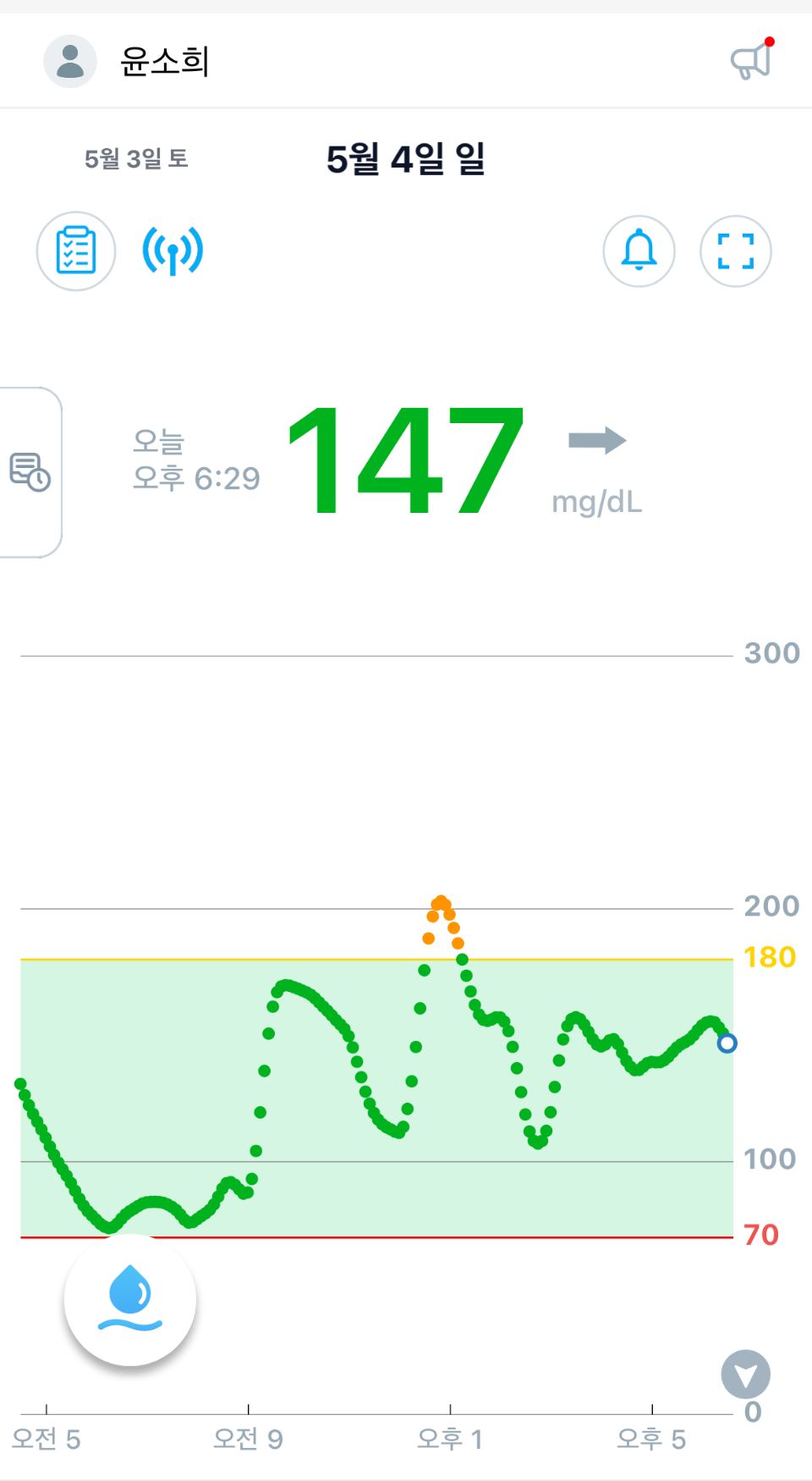The height and width of the screenshot is (1481, 812).
Task: Expand the graph to fullscreen
Action: tap(735, 251)
